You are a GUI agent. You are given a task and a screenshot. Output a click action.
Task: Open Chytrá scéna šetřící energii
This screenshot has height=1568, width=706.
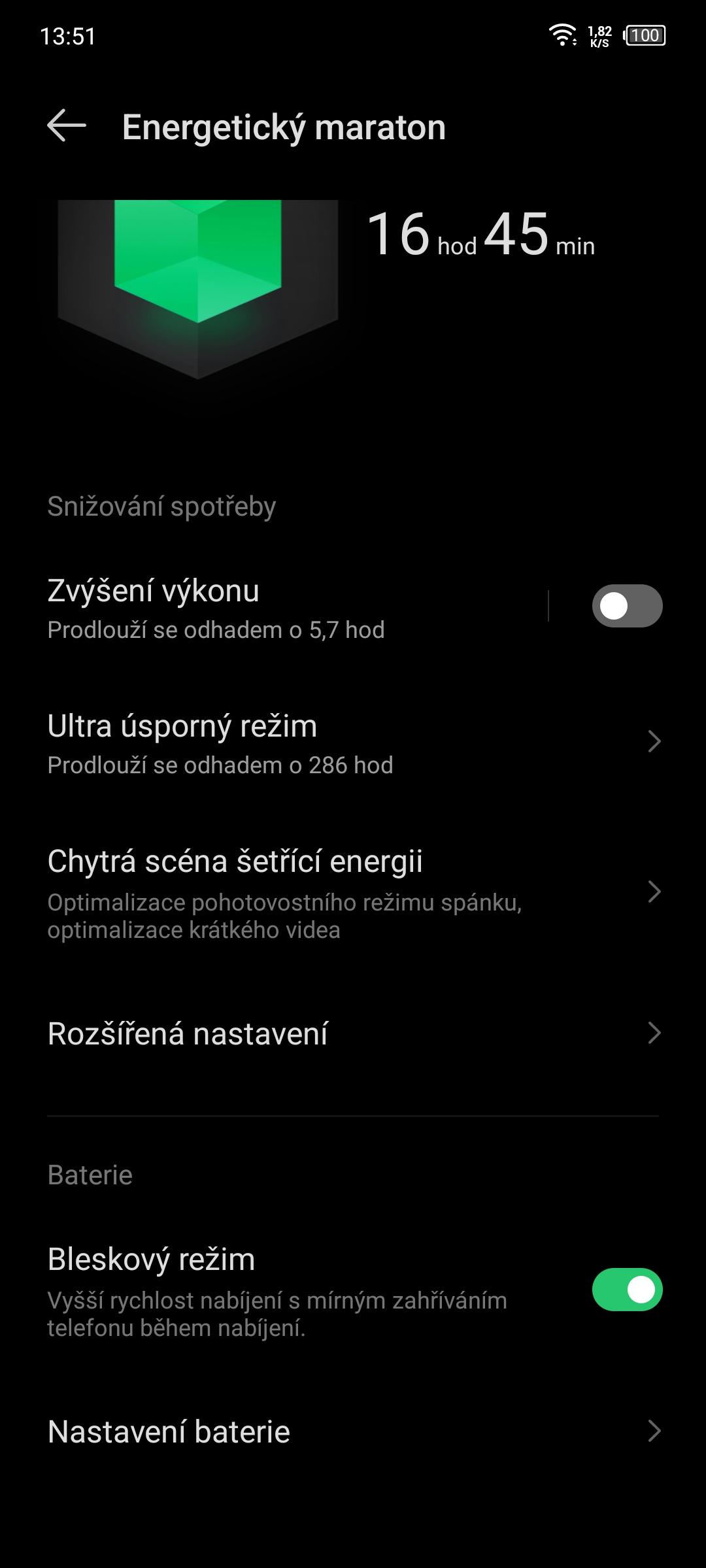tap(353, 893)
